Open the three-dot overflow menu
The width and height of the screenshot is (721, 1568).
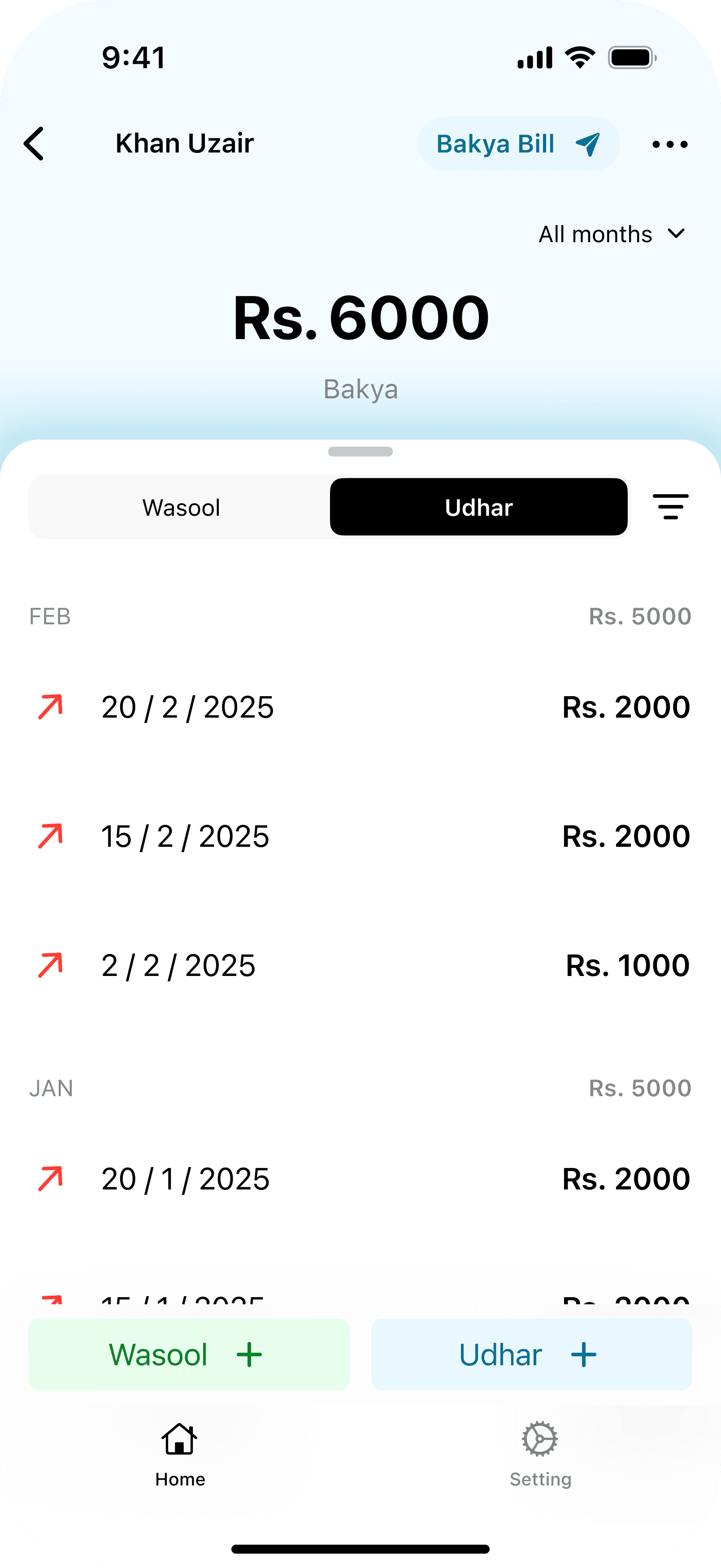pyautogui.click(x=669, y=144)
